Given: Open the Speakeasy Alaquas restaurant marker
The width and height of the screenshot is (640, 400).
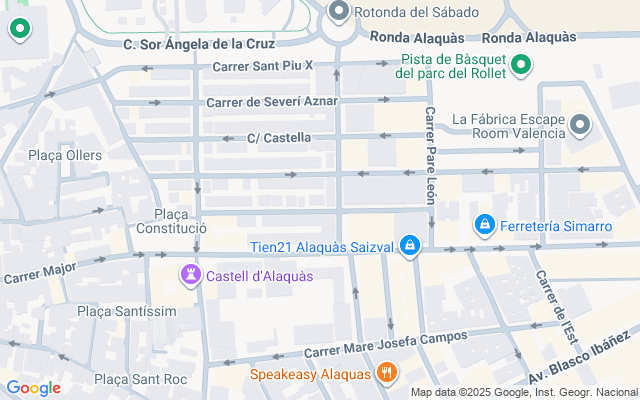Looking at the screenshot, I should (387, 374).
